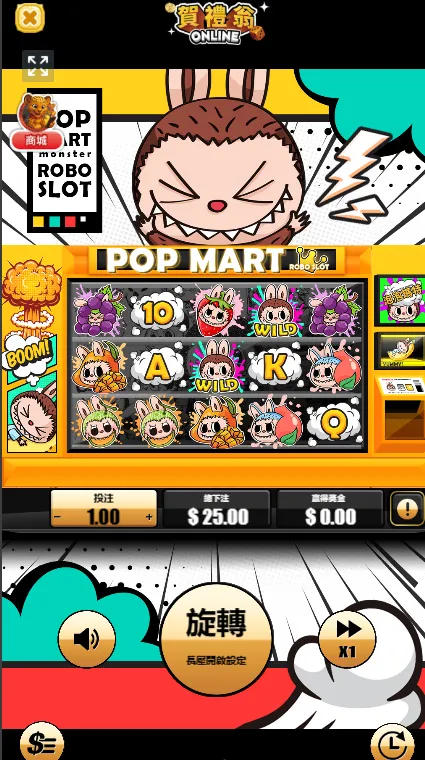Image resolution: width=425 pixels, height=760 pixels.
Task: Open the game history clock
Action: click(x=393, y=743)
